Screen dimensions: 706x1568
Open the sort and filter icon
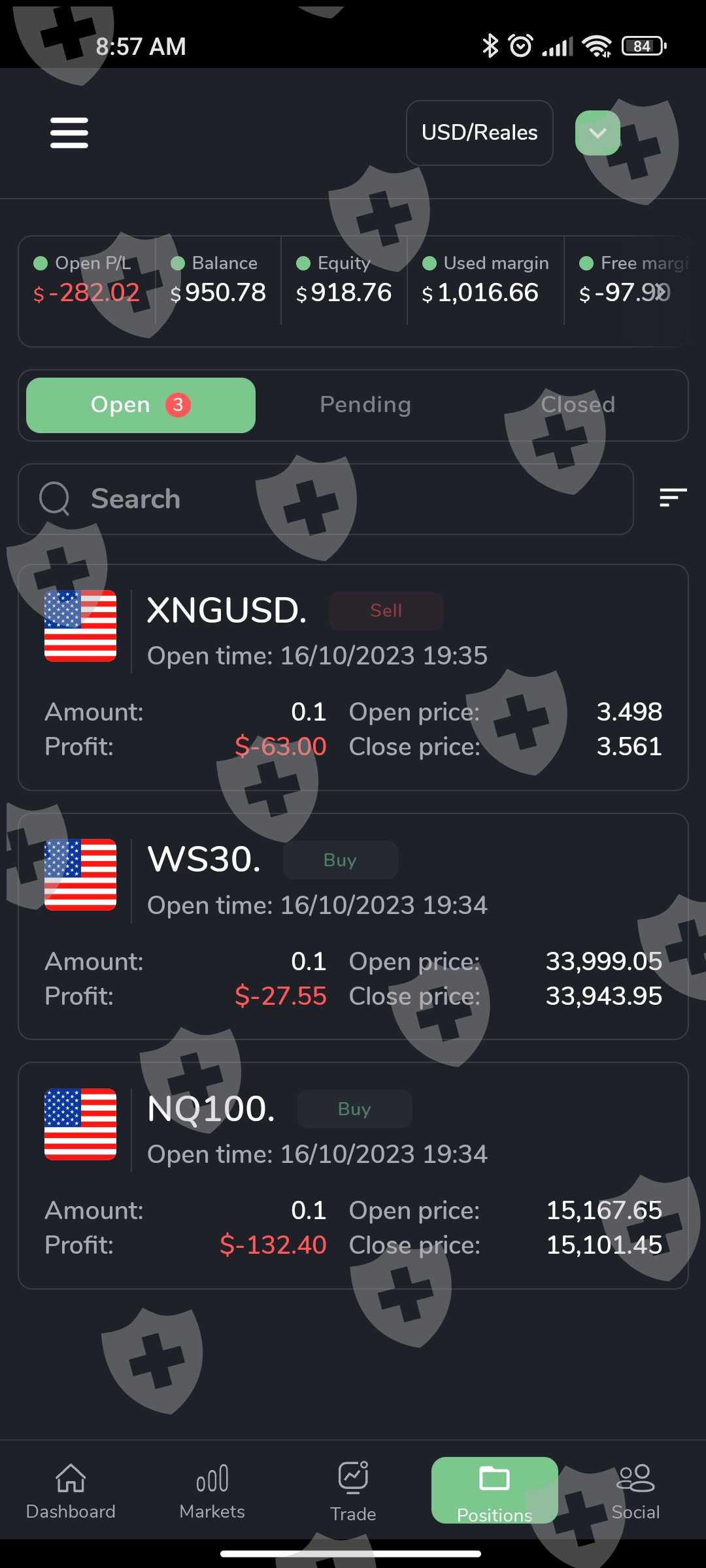click(x=673, y=498)
